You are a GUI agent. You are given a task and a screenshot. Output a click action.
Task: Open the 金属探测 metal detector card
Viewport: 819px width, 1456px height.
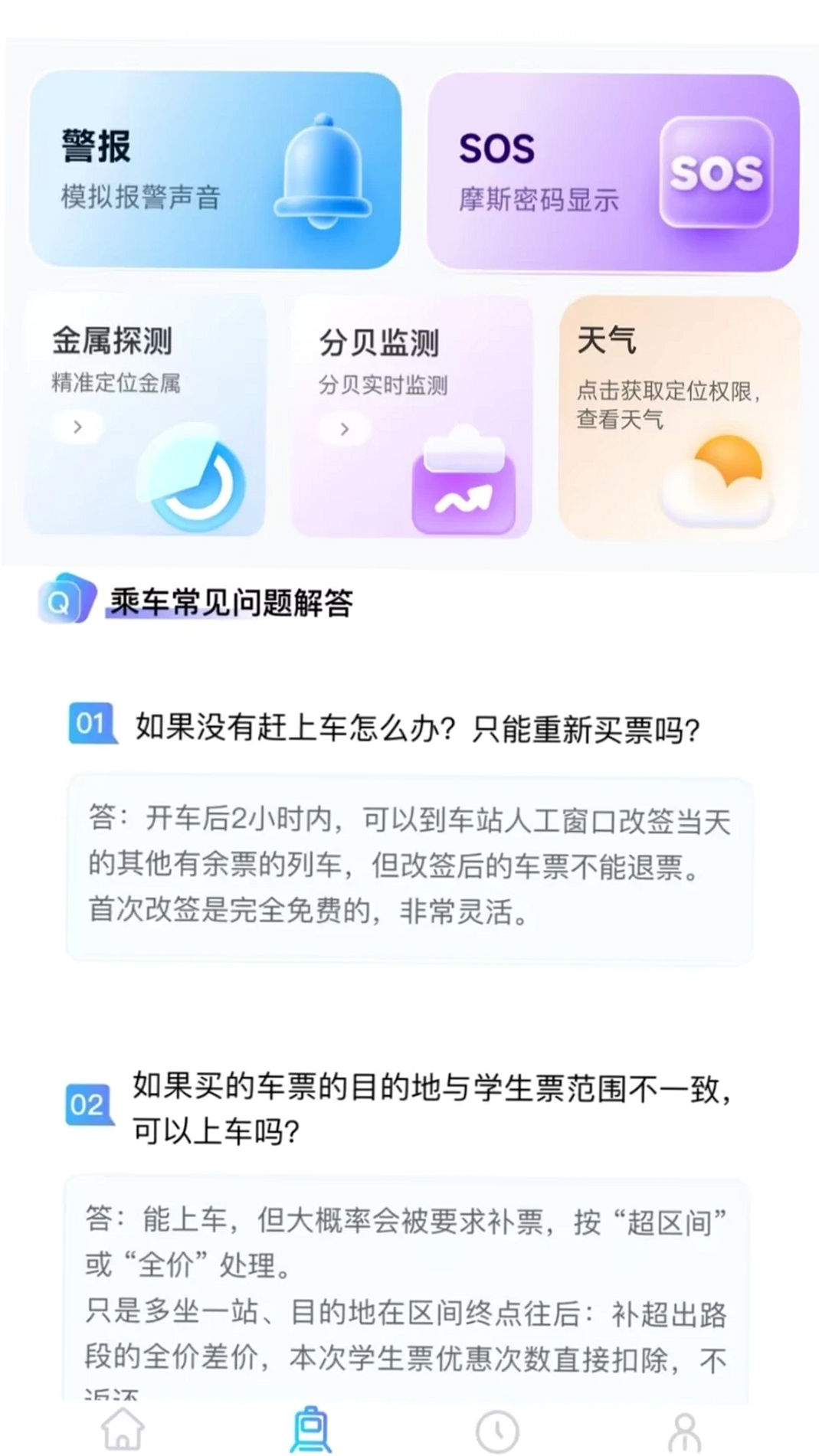pos(145,415)
